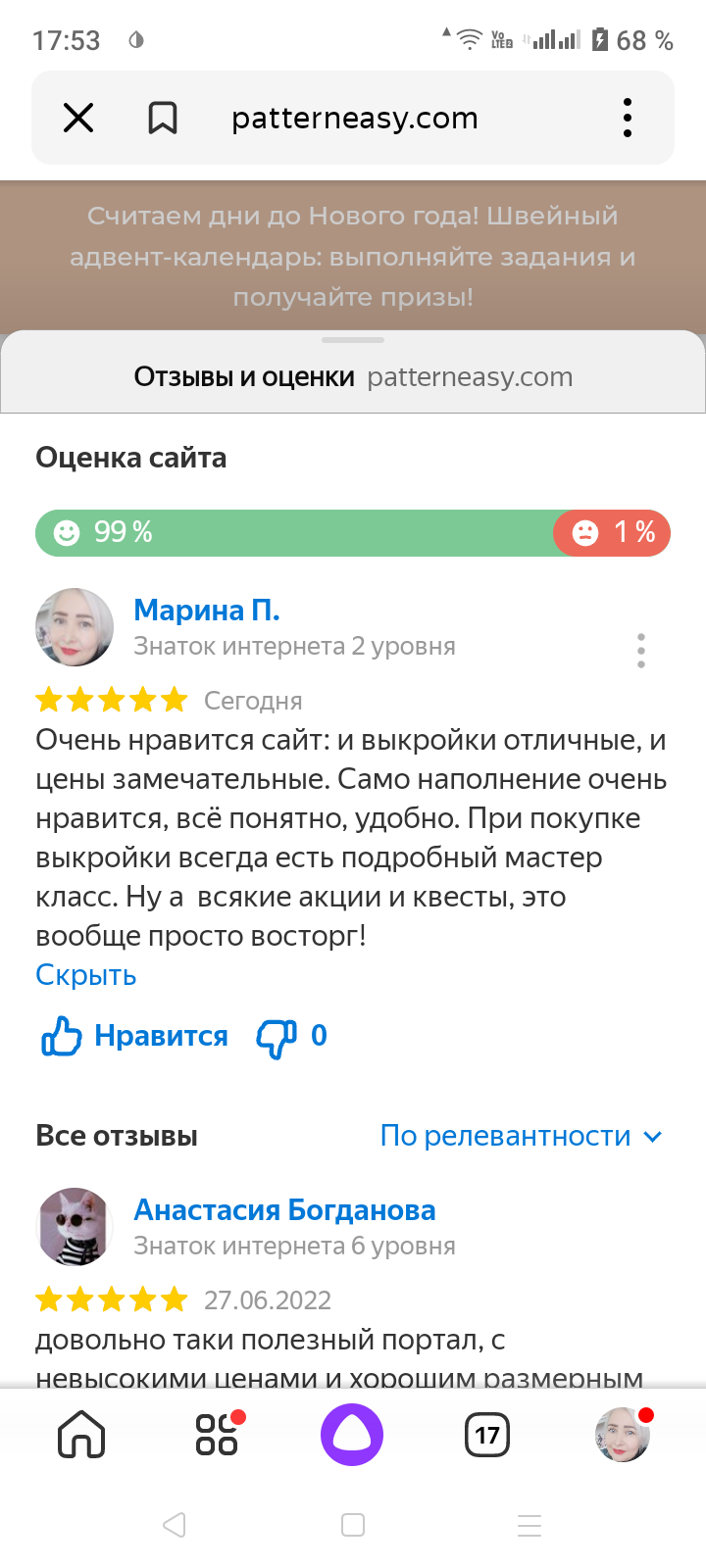Go to browser home tab

(x=81, y=1436)
